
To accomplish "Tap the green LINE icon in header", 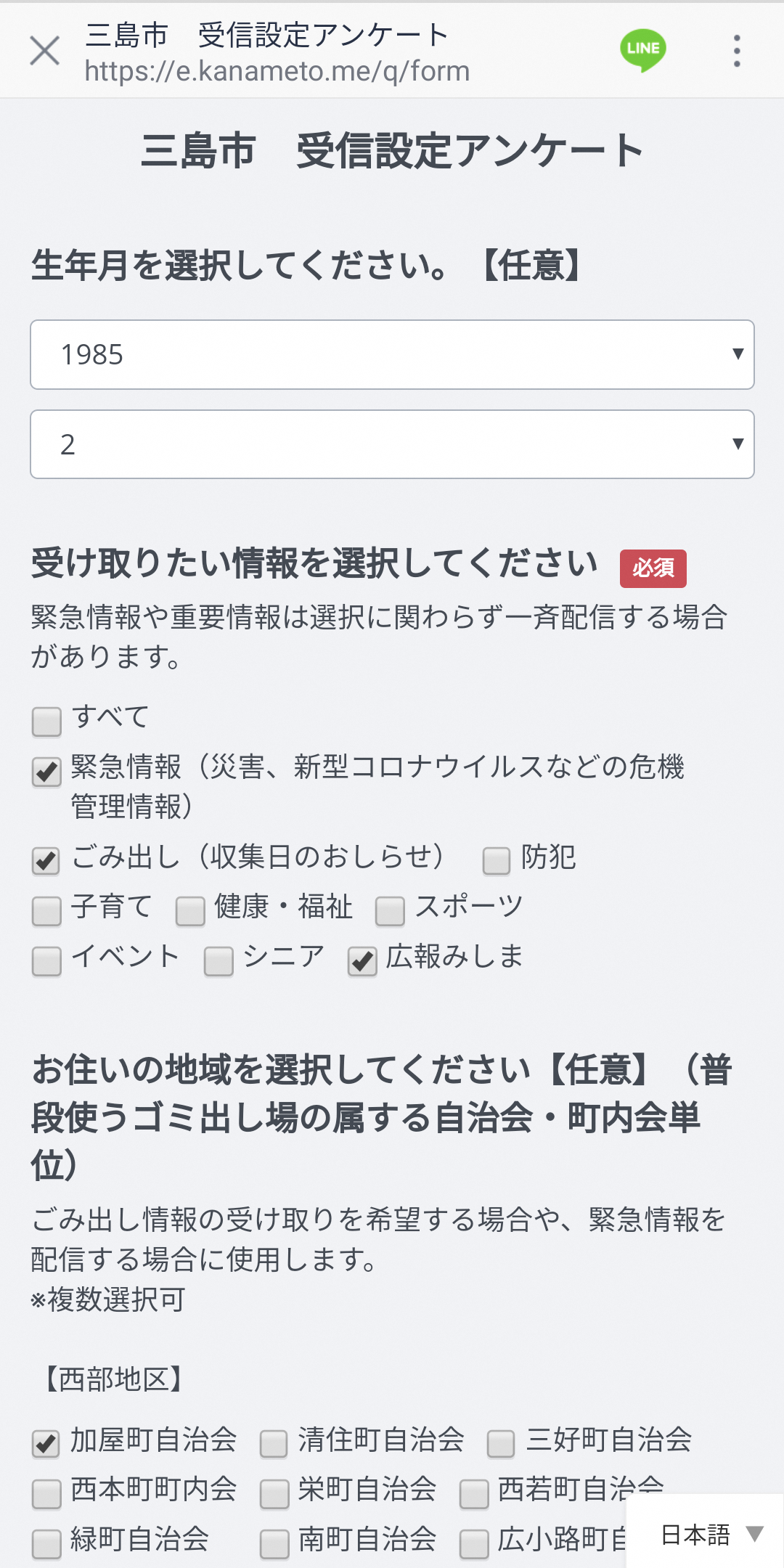I will [x=642, y=49].
